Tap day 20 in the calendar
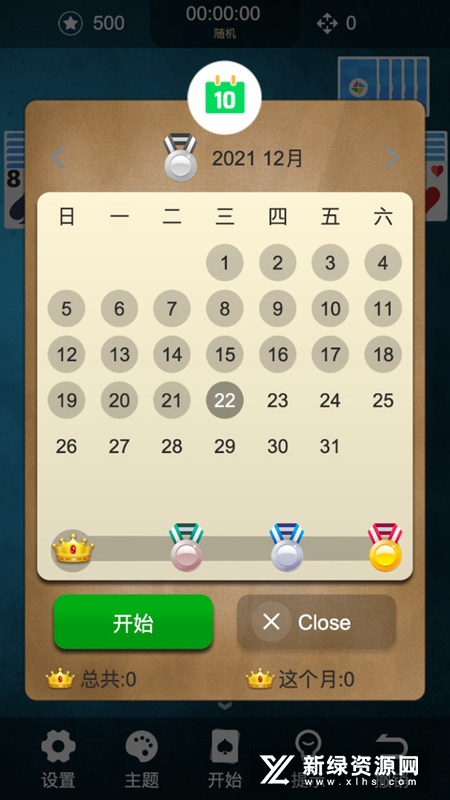The height and width of the screenshot is (800, 450). pyautogui.click(x=119, y=400)
